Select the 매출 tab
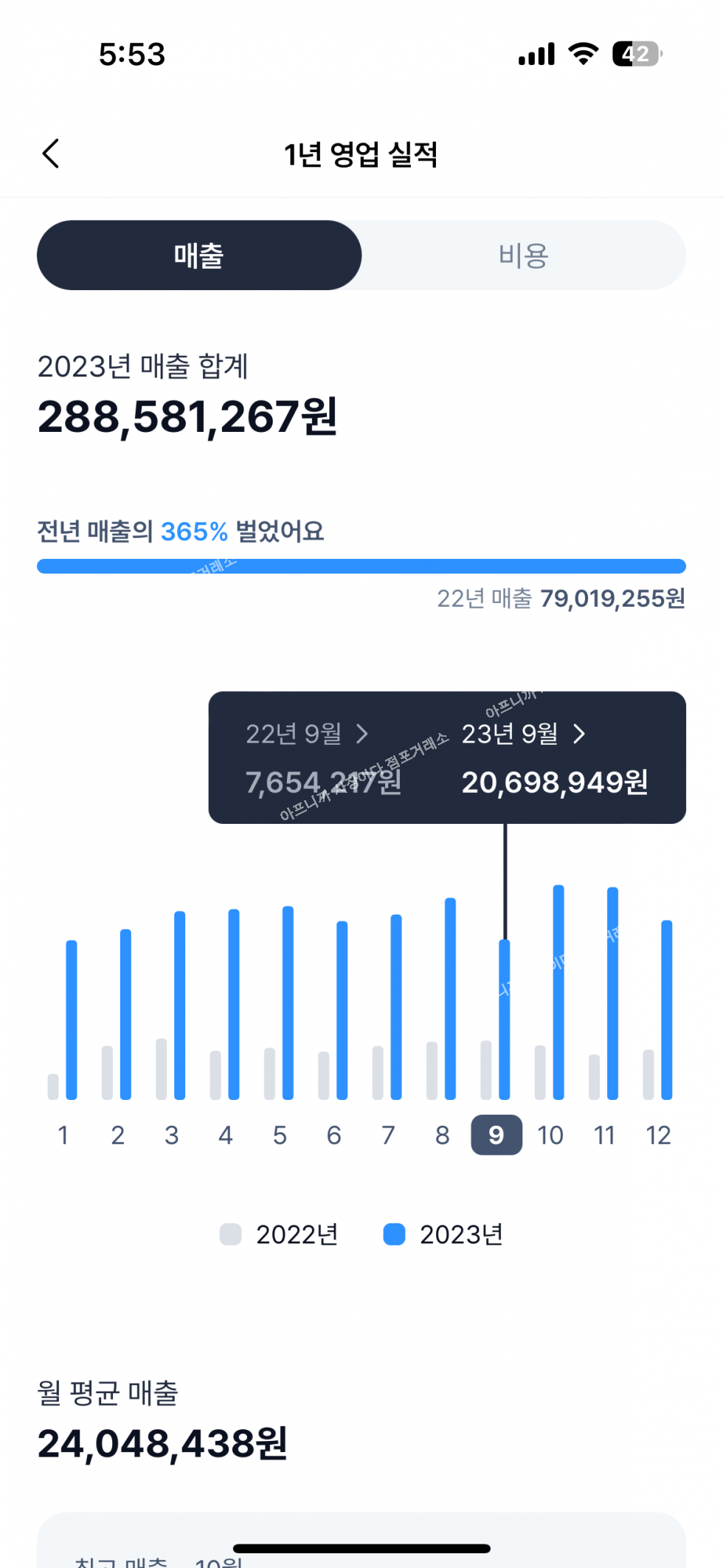This screenshot has width=723, height=1568. coord(199,255)
